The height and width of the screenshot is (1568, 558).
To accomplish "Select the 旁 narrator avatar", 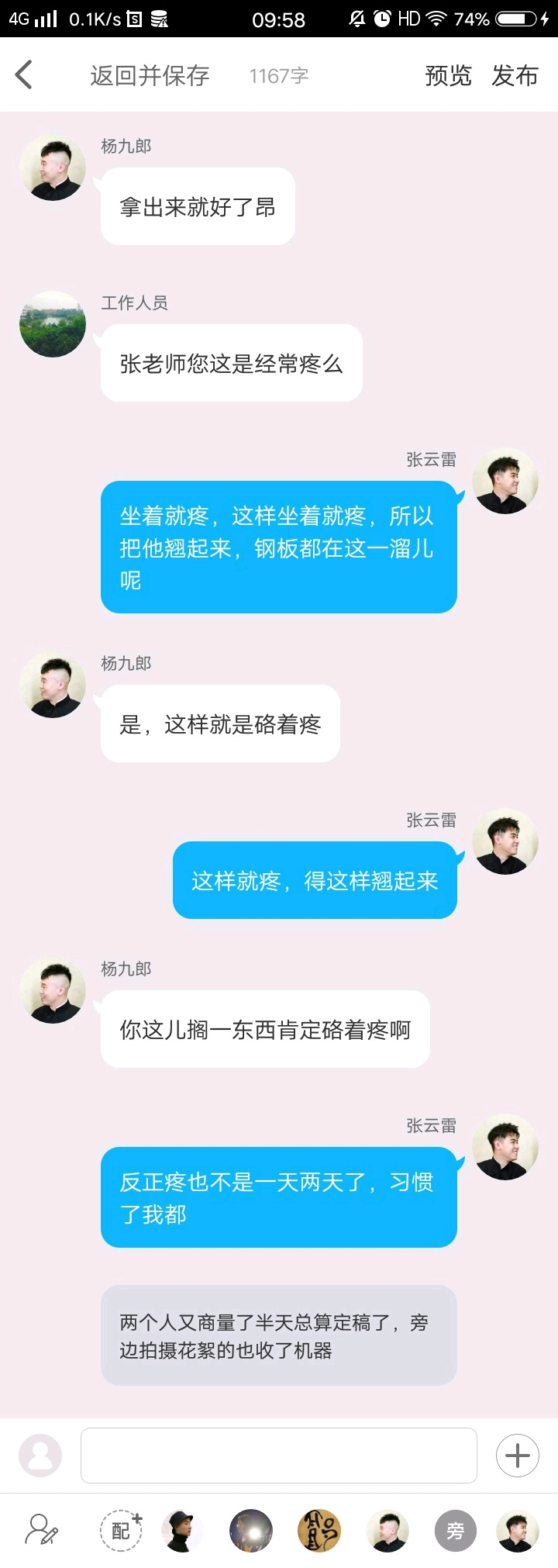I will click(x=455, y=1530).
